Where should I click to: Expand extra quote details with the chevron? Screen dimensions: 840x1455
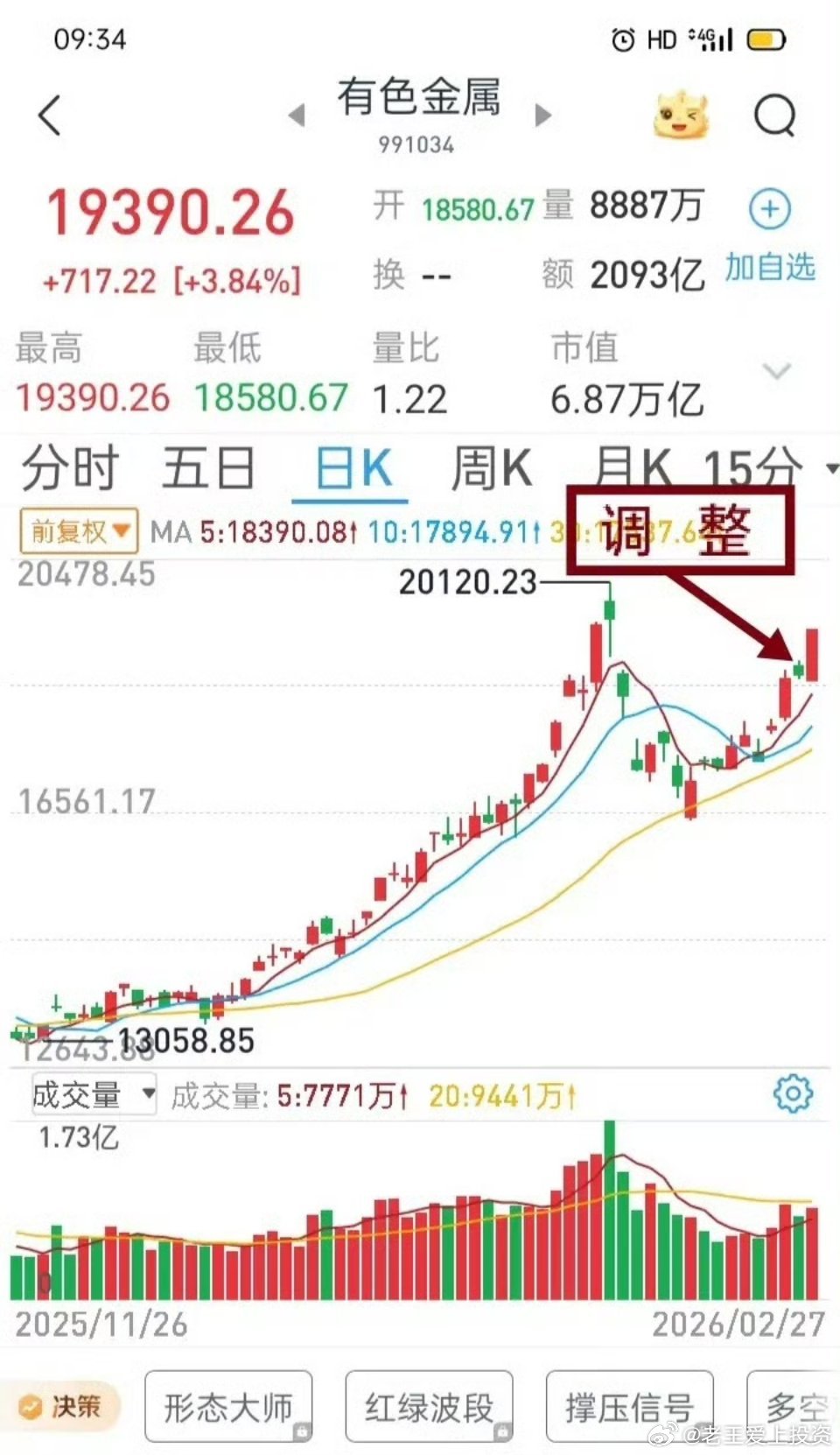777,372
